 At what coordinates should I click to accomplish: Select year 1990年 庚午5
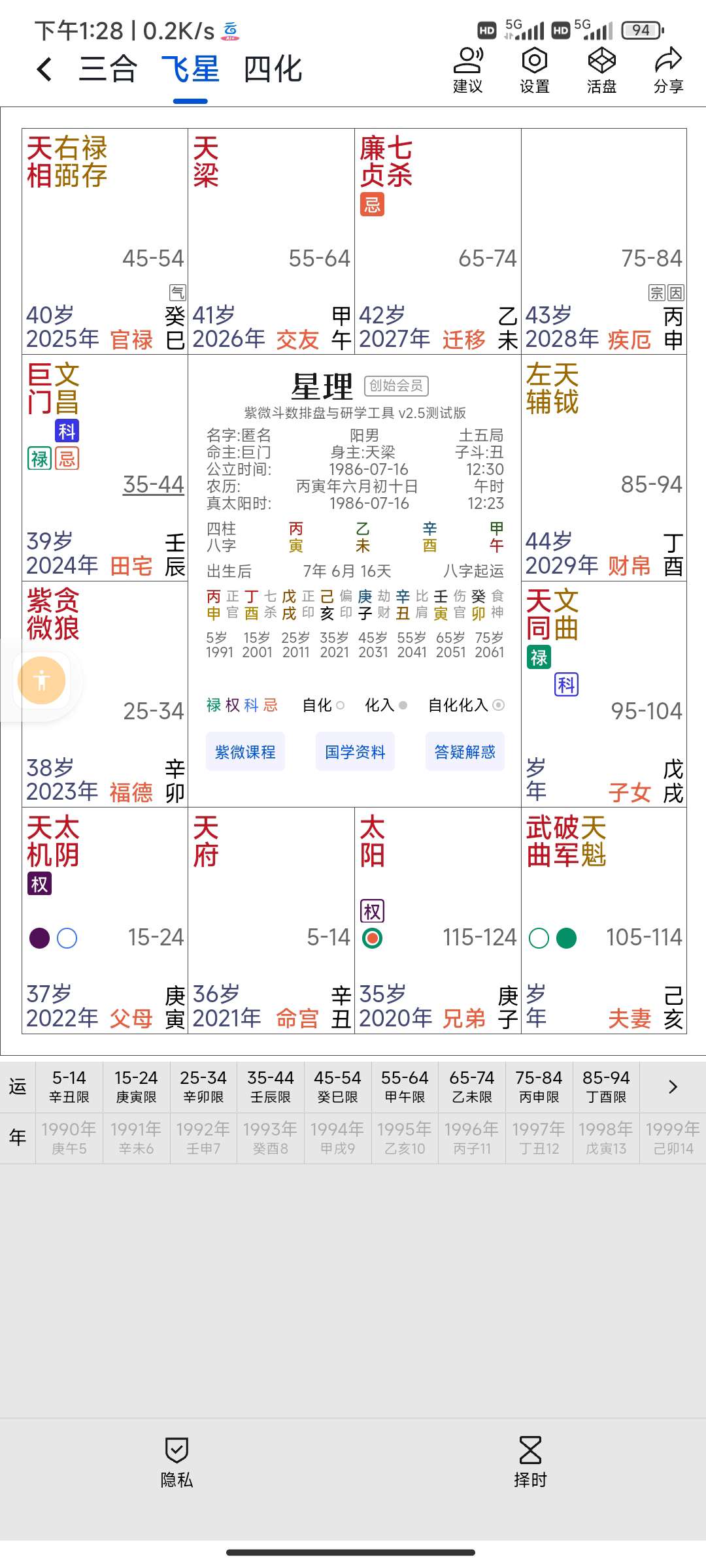(x=69, y=1137)
